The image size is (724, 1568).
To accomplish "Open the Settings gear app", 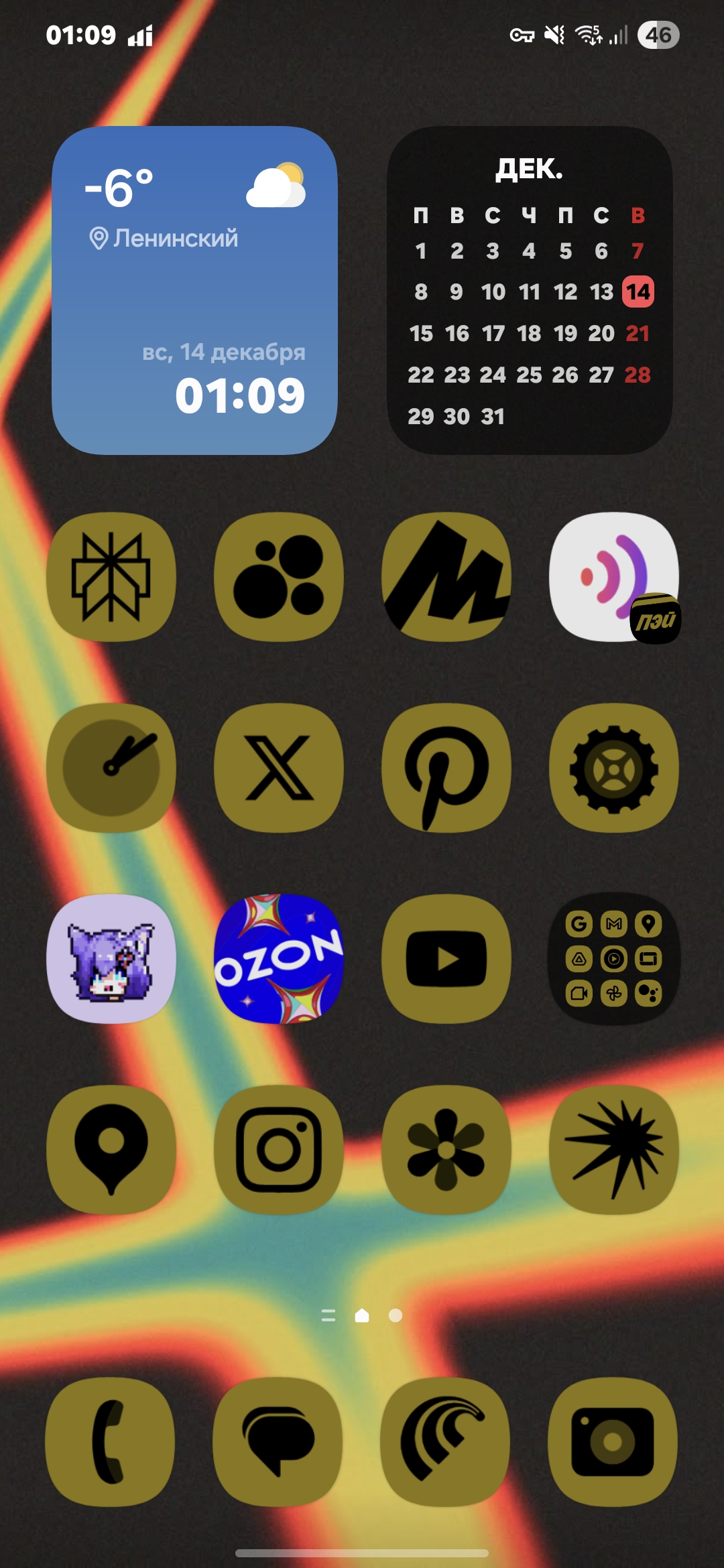I will coord(614,768).
